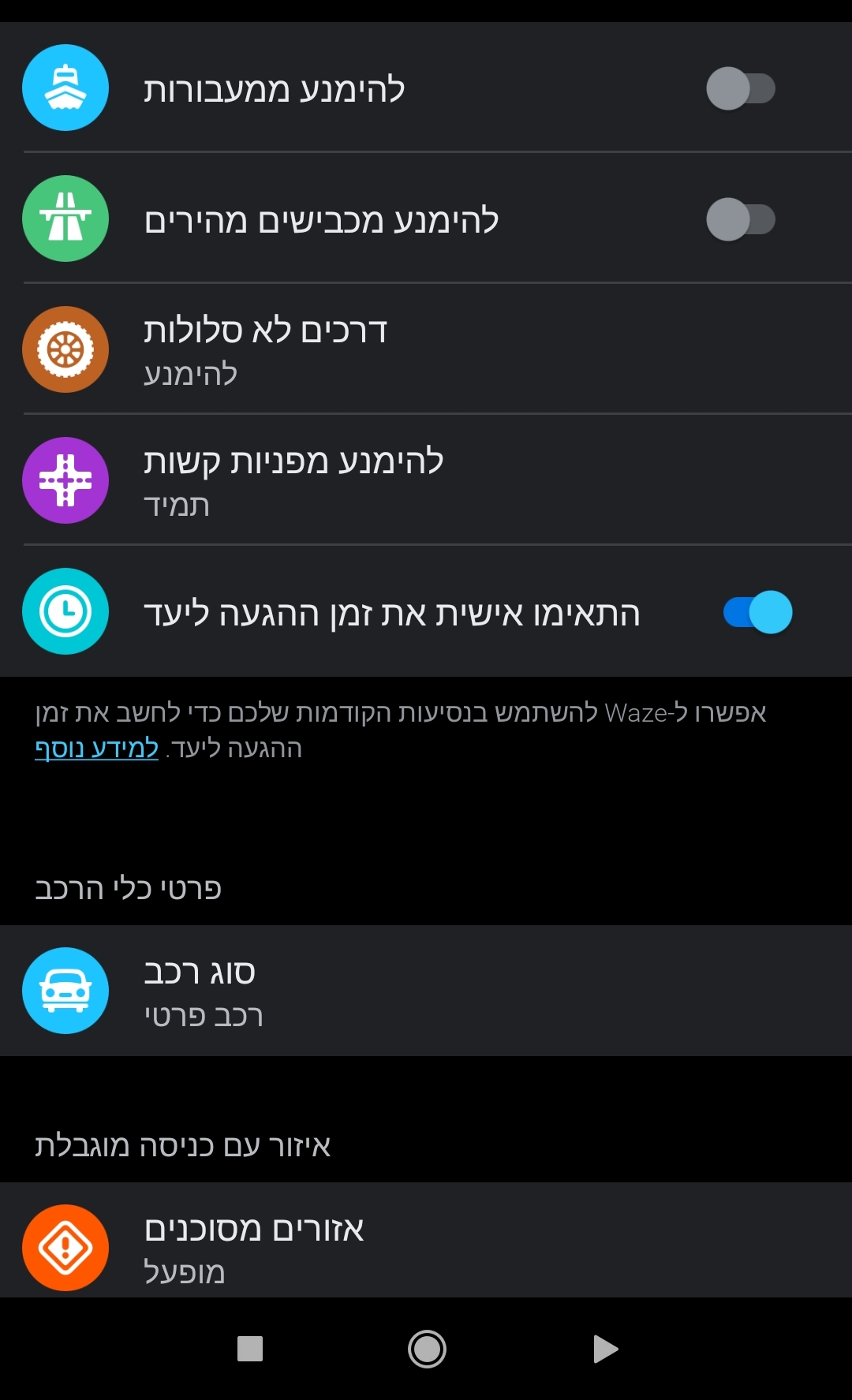The height and width of the screenshot is (1400, 852).
Task: Click the blue car icon under סוג רכב
Action: [x=65, y=991]
